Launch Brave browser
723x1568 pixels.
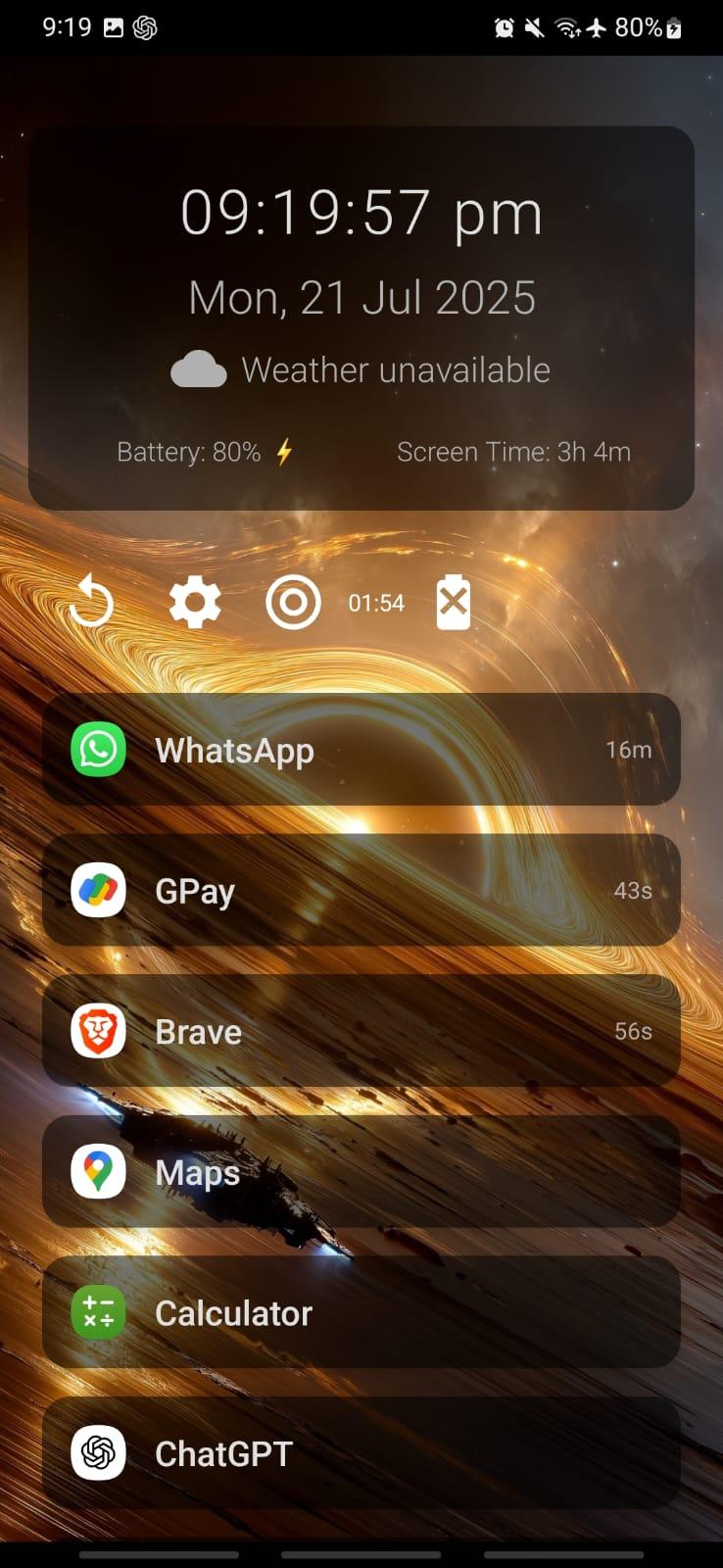tap(361, 1031)
